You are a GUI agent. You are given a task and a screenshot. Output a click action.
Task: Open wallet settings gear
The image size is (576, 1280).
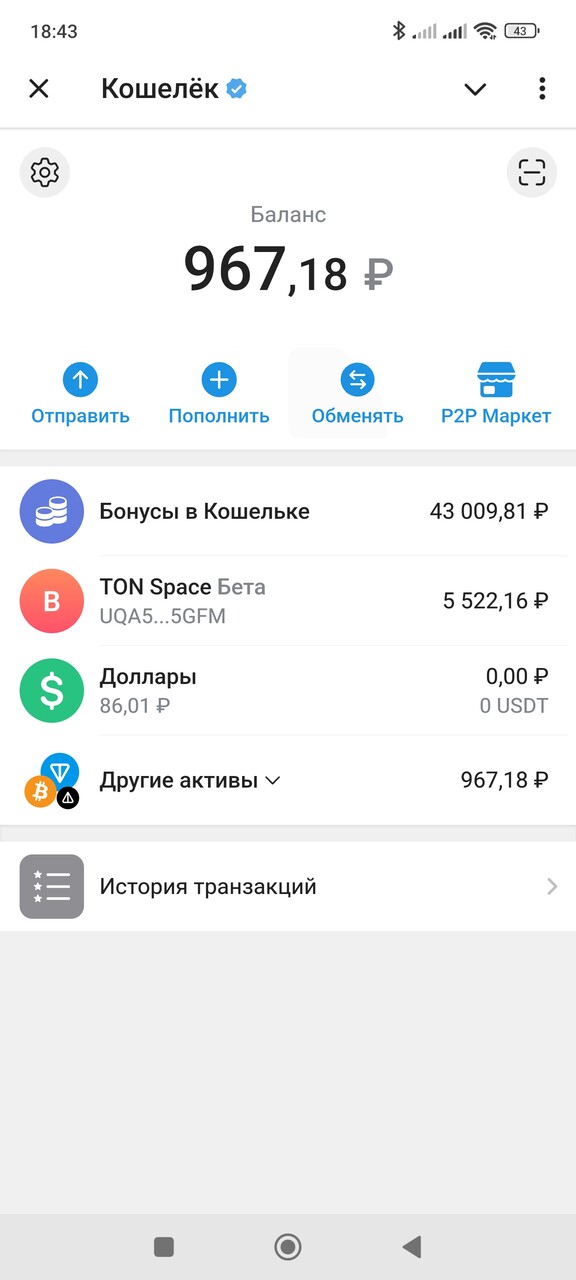[44, 173]
